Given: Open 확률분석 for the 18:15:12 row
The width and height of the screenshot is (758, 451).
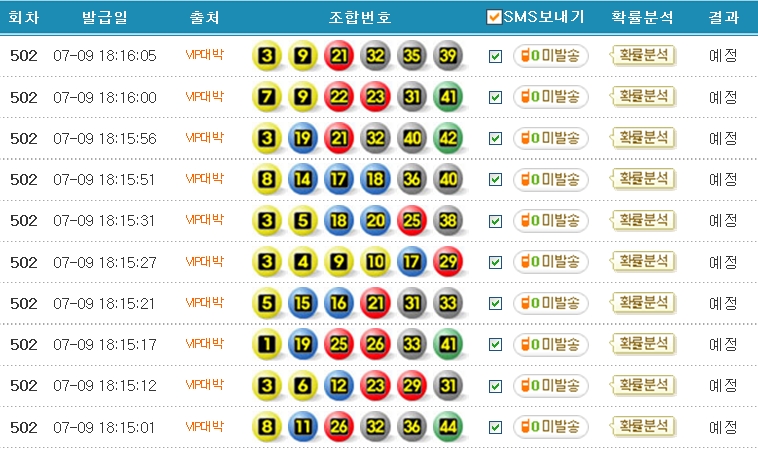Looking at the screenshot, I should tap(643, 385).
